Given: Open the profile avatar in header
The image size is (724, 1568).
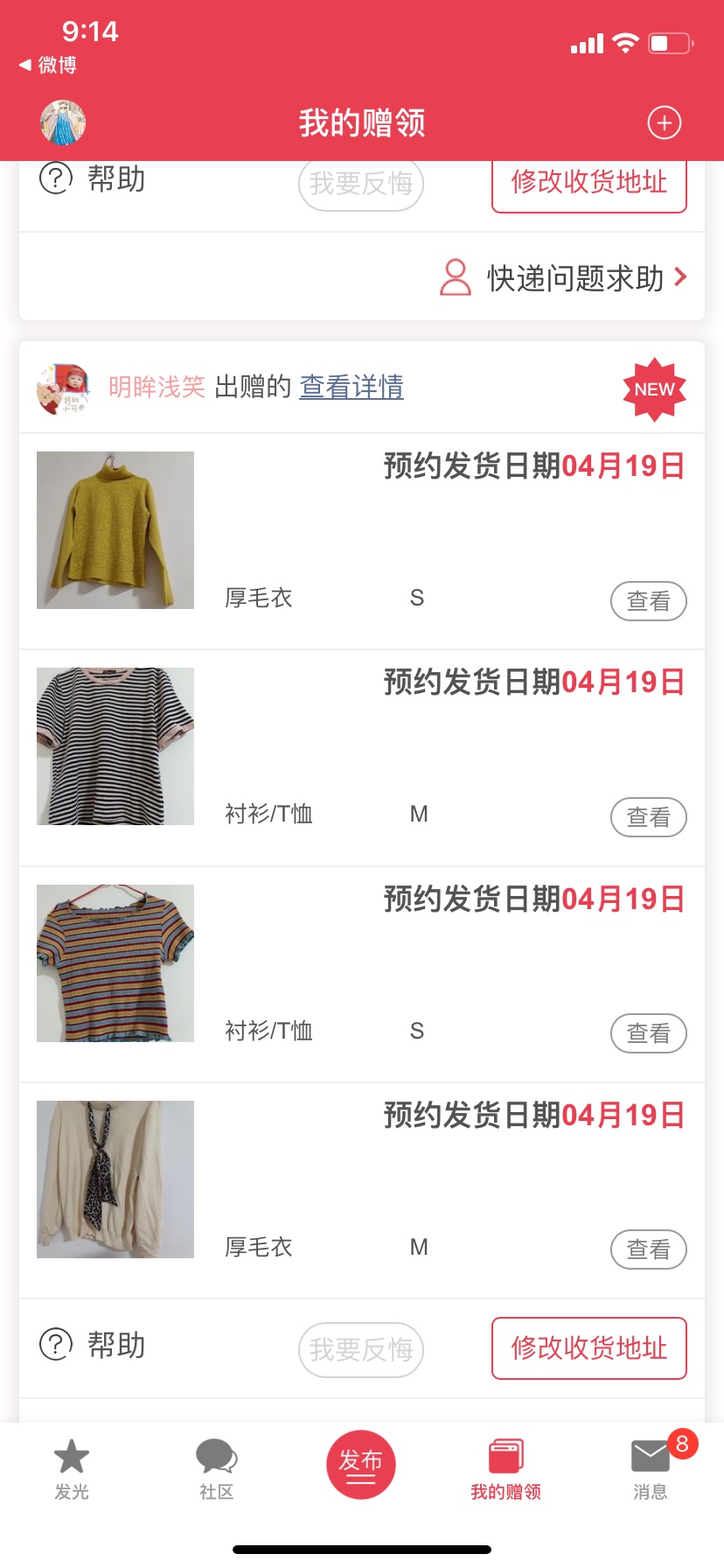Looking at the screenshot, I should [63, 122].
